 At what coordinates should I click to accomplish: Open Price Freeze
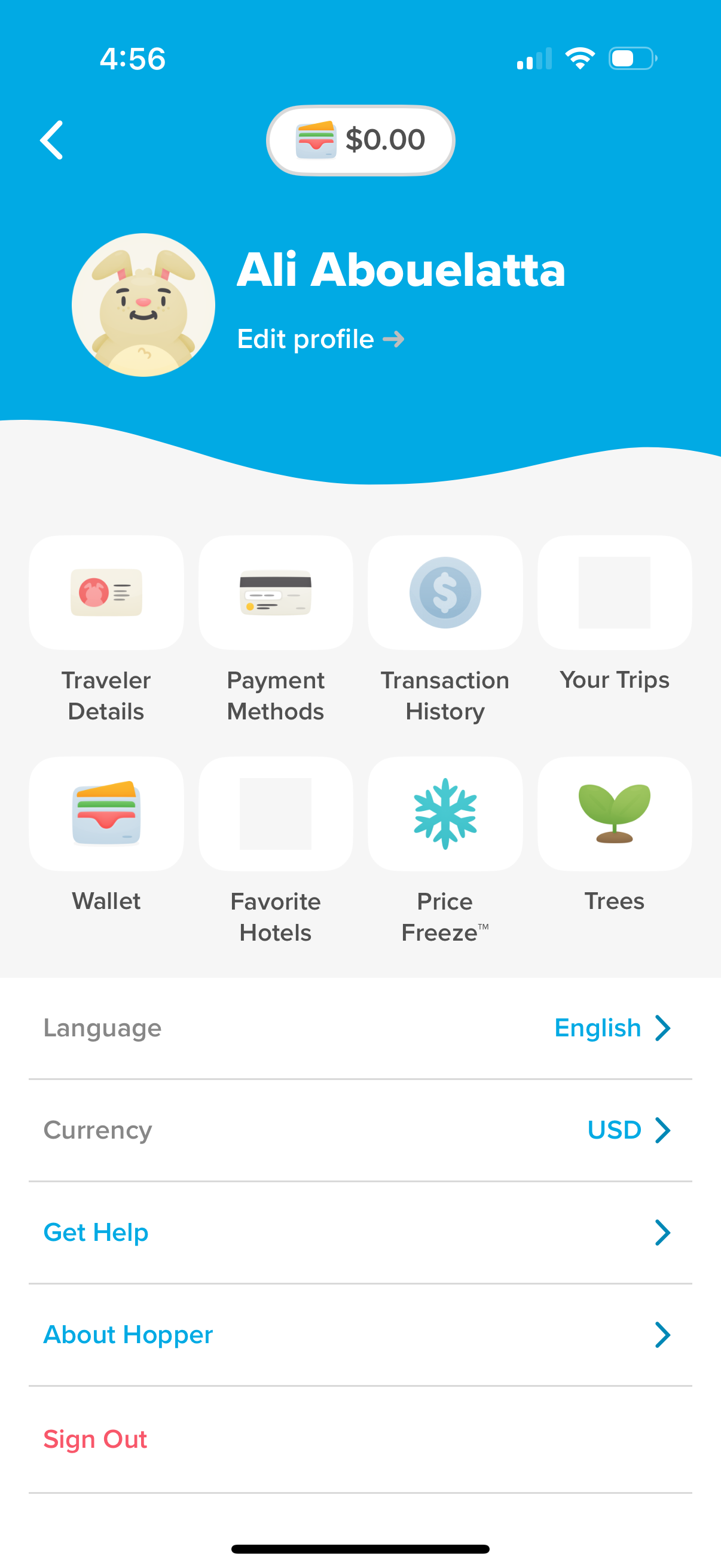(x=445, y=852)
